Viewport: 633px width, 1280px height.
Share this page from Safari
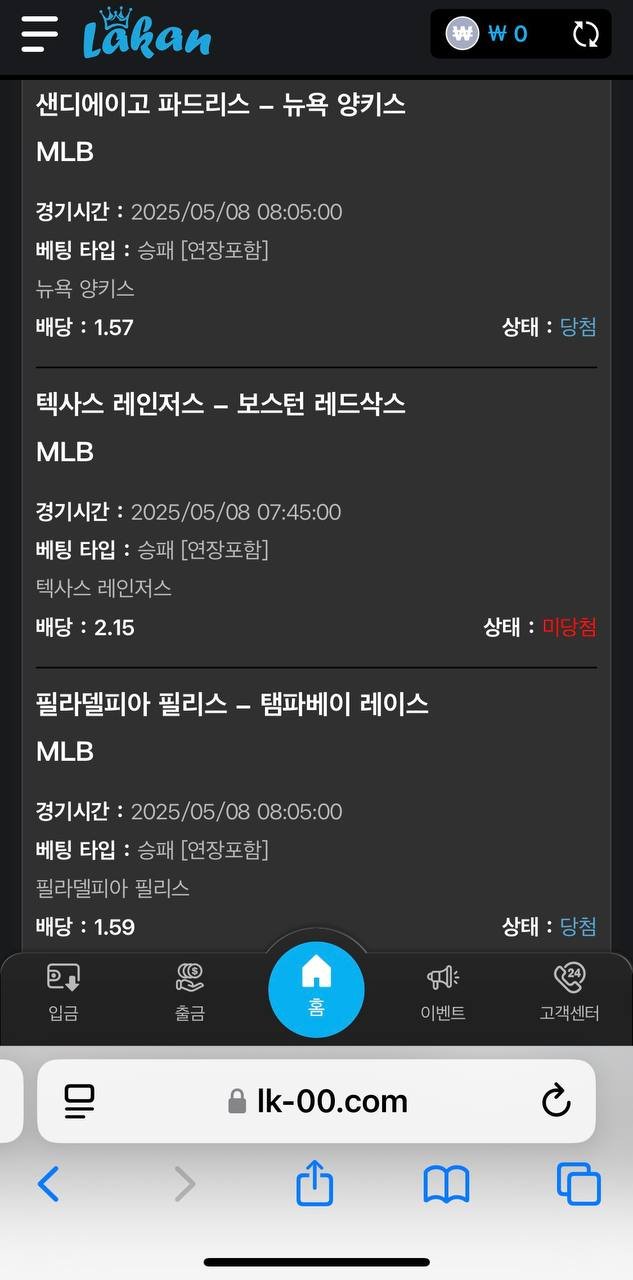pos(314,1184)
